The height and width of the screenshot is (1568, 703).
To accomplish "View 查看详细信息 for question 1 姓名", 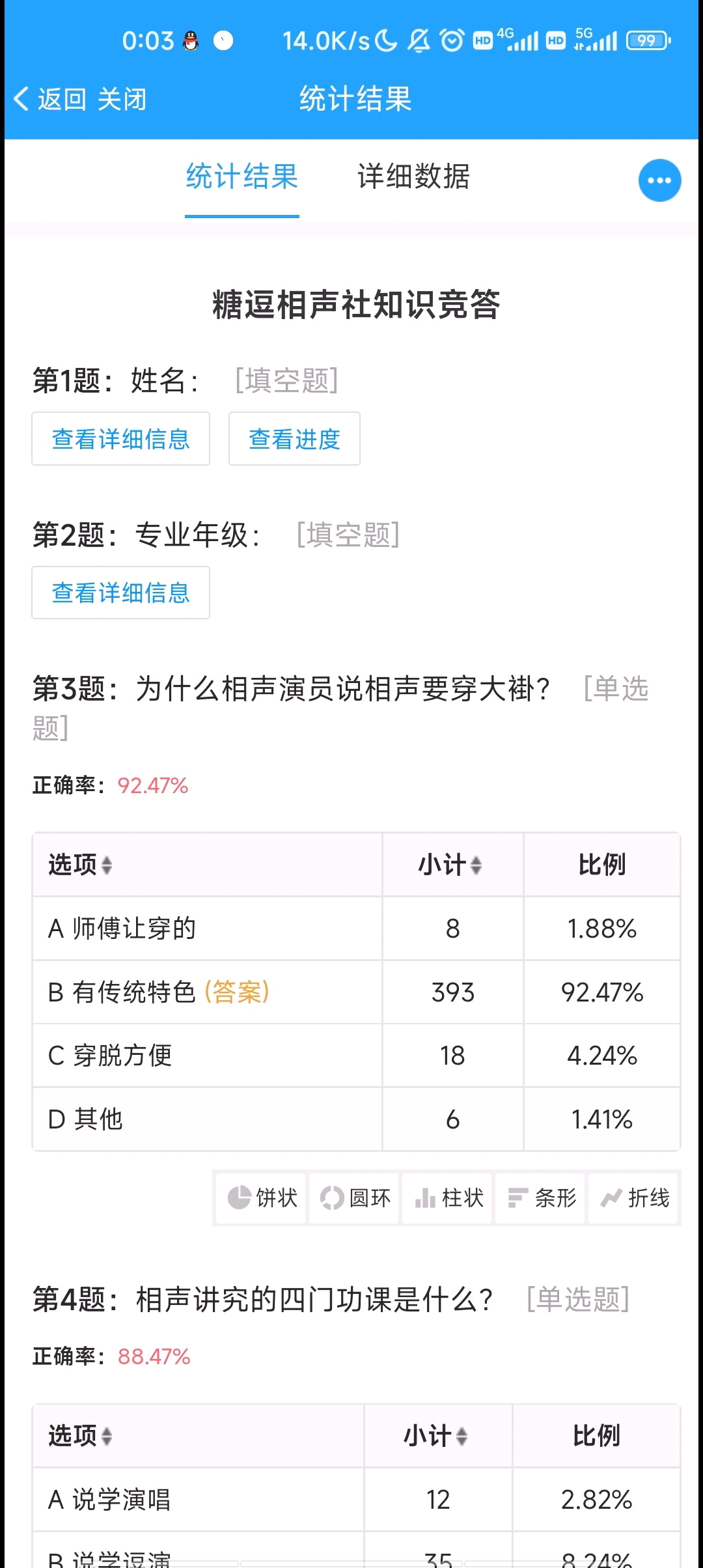I will (x=120, y=439).
